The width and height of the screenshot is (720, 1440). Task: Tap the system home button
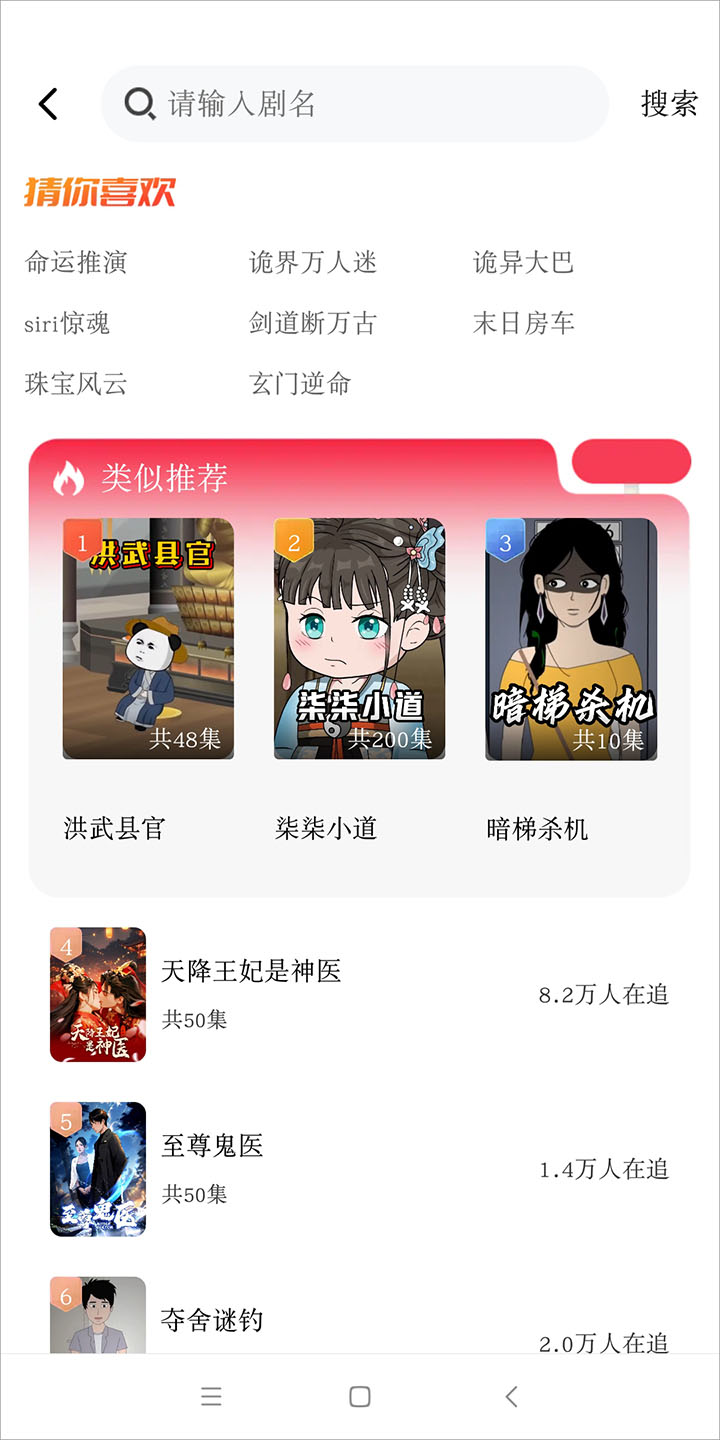pos(360,1397)
